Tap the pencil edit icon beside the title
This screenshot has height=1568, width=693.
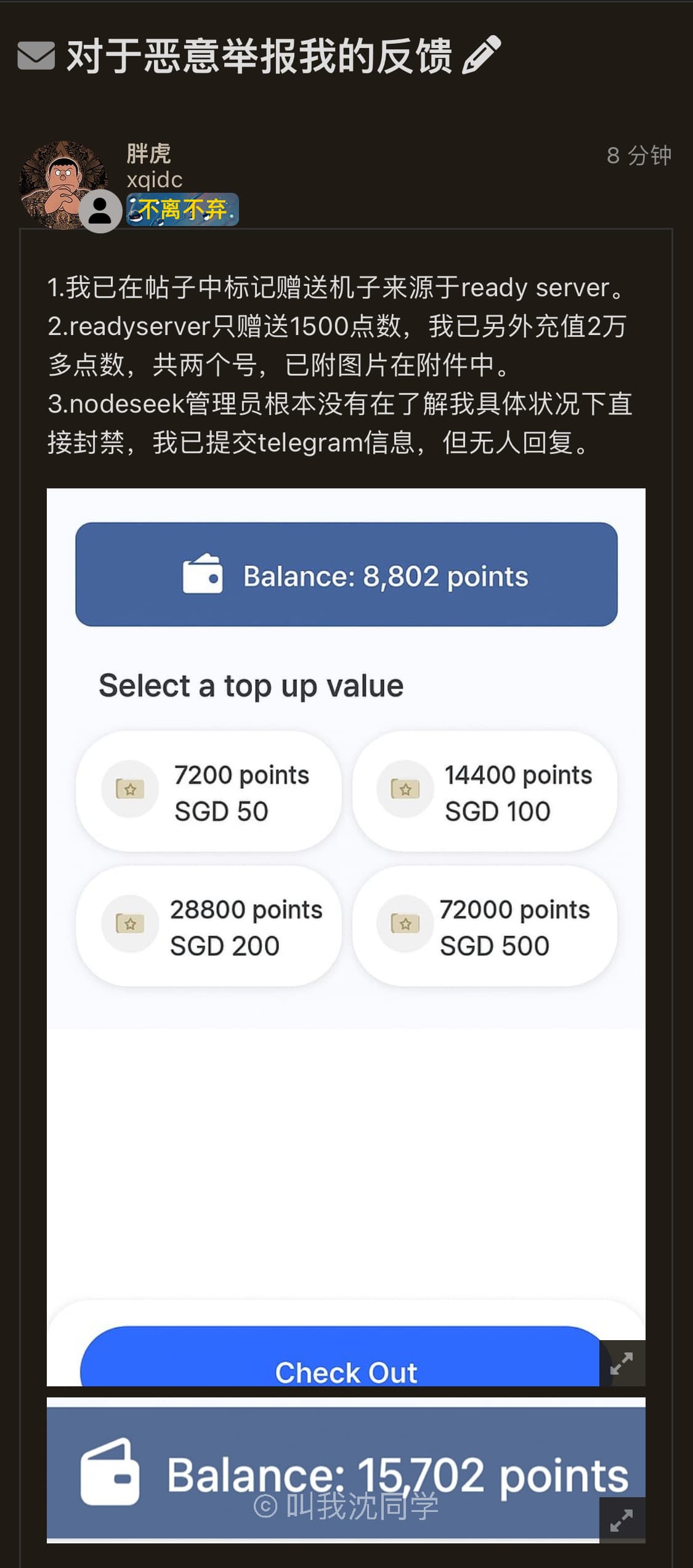pyautogui.click(x=481, y=55)
